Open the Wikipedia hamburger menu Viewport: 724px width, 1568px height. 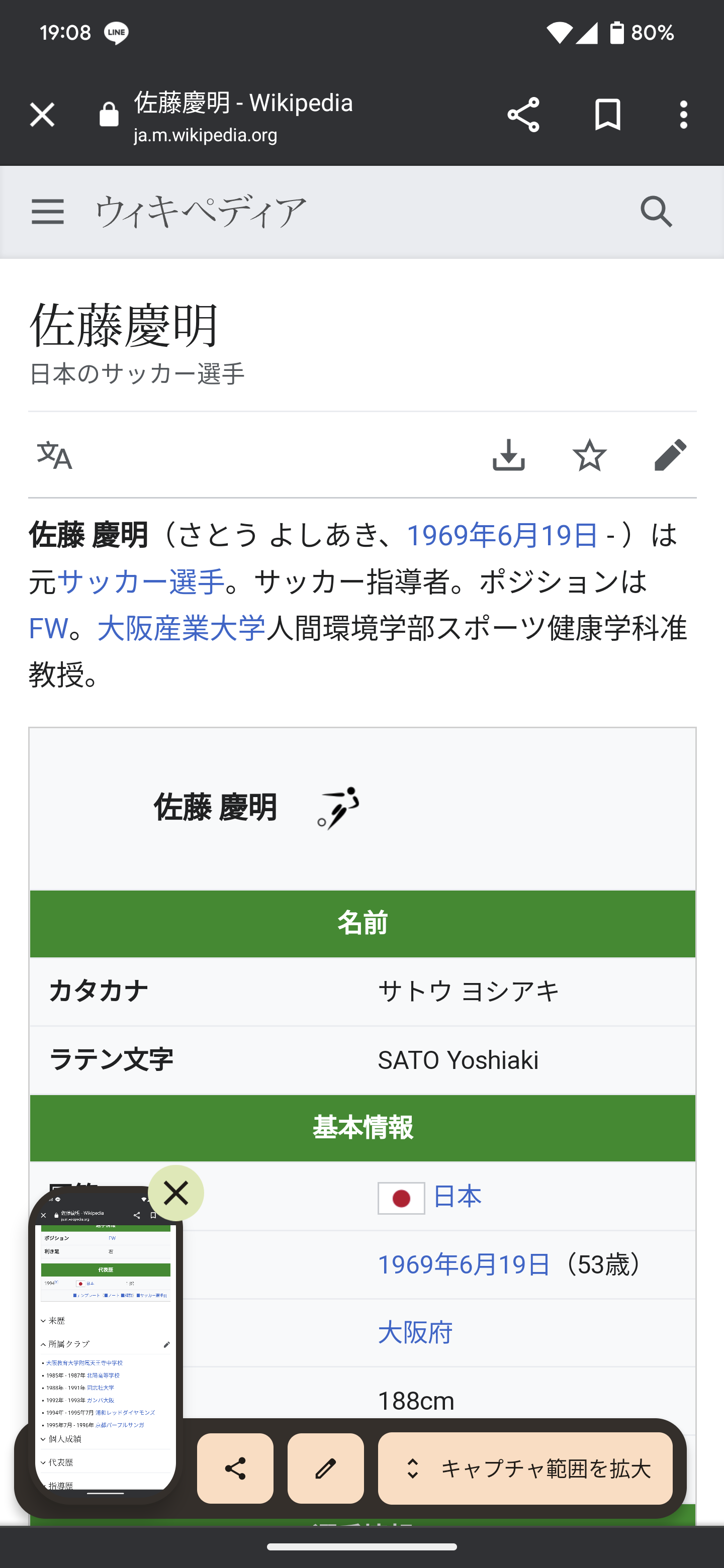click(47, 212)
